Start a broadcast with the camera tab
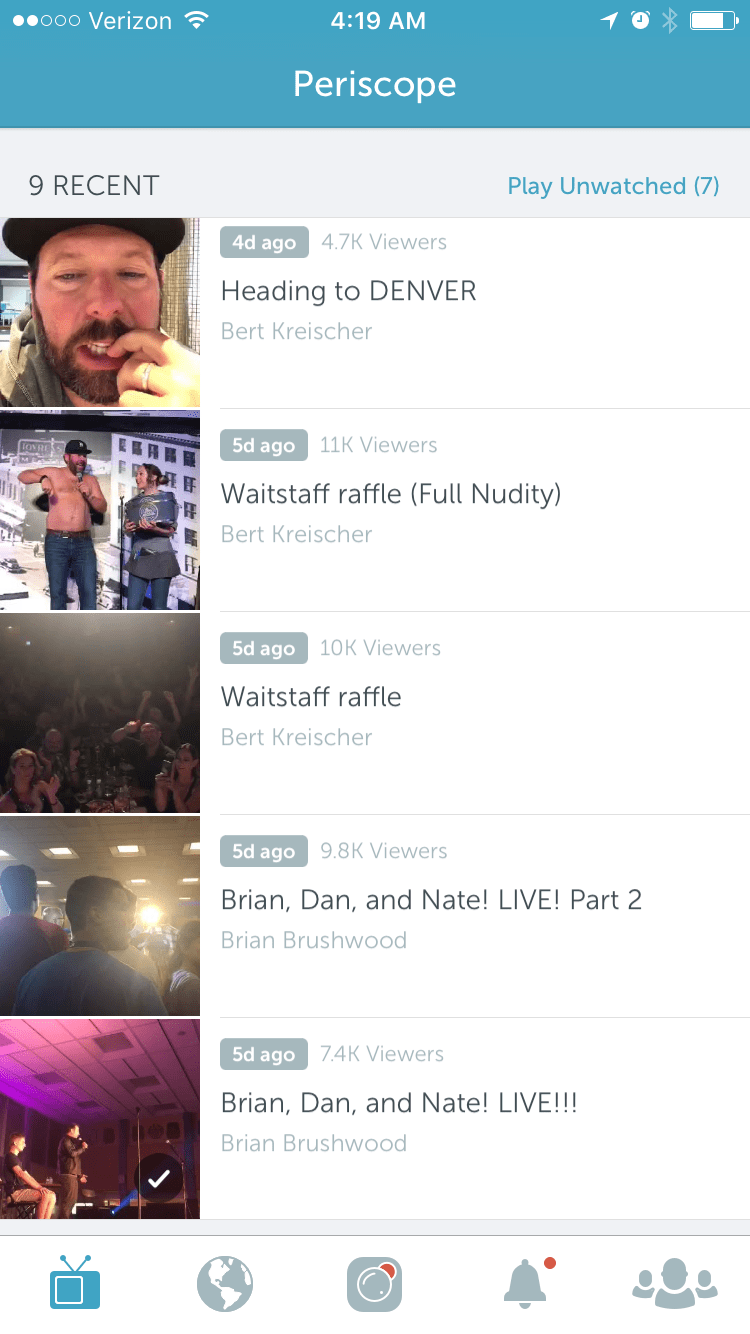 pyautogui.click(x=375, y=1284)
